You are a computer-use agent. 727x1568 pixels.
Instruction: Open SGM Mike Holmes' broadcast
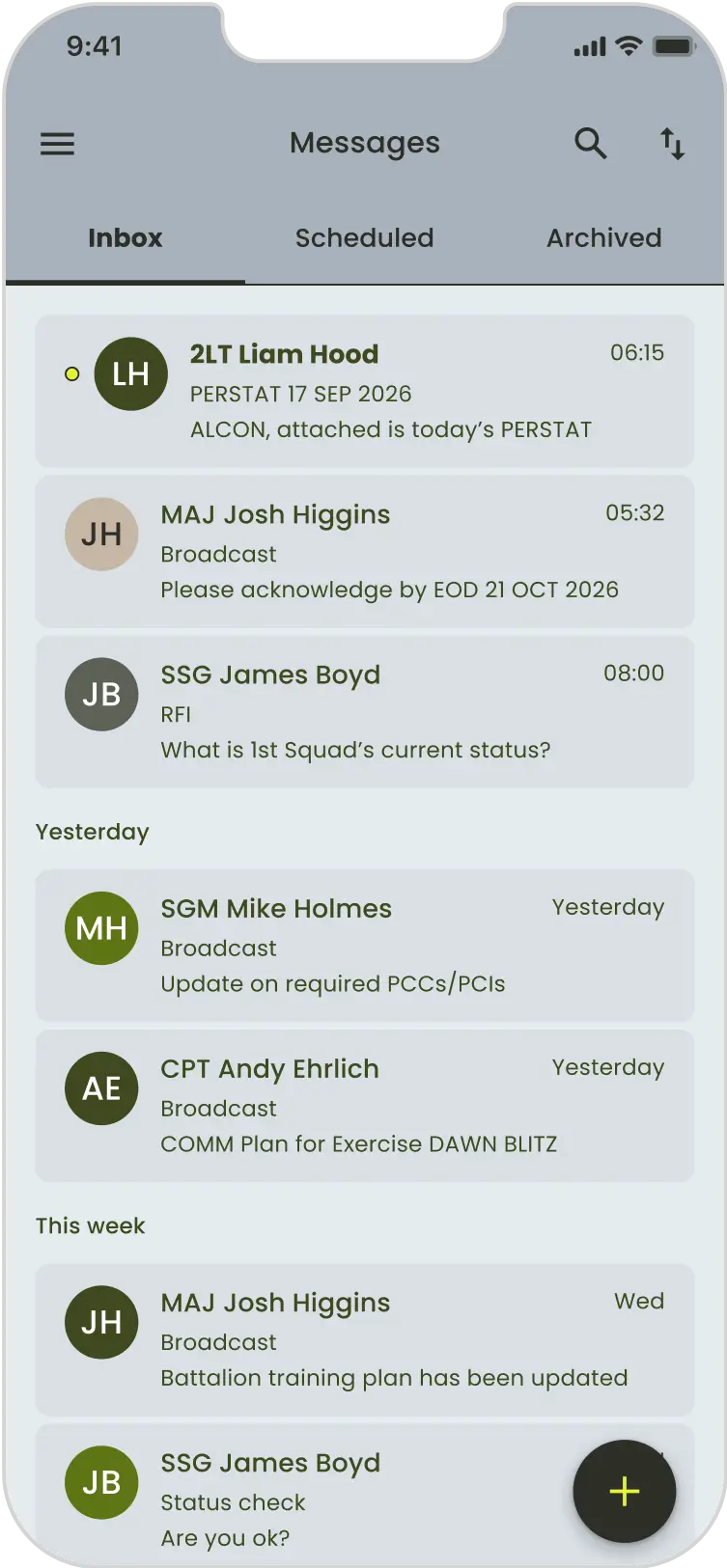coord(365,946)
